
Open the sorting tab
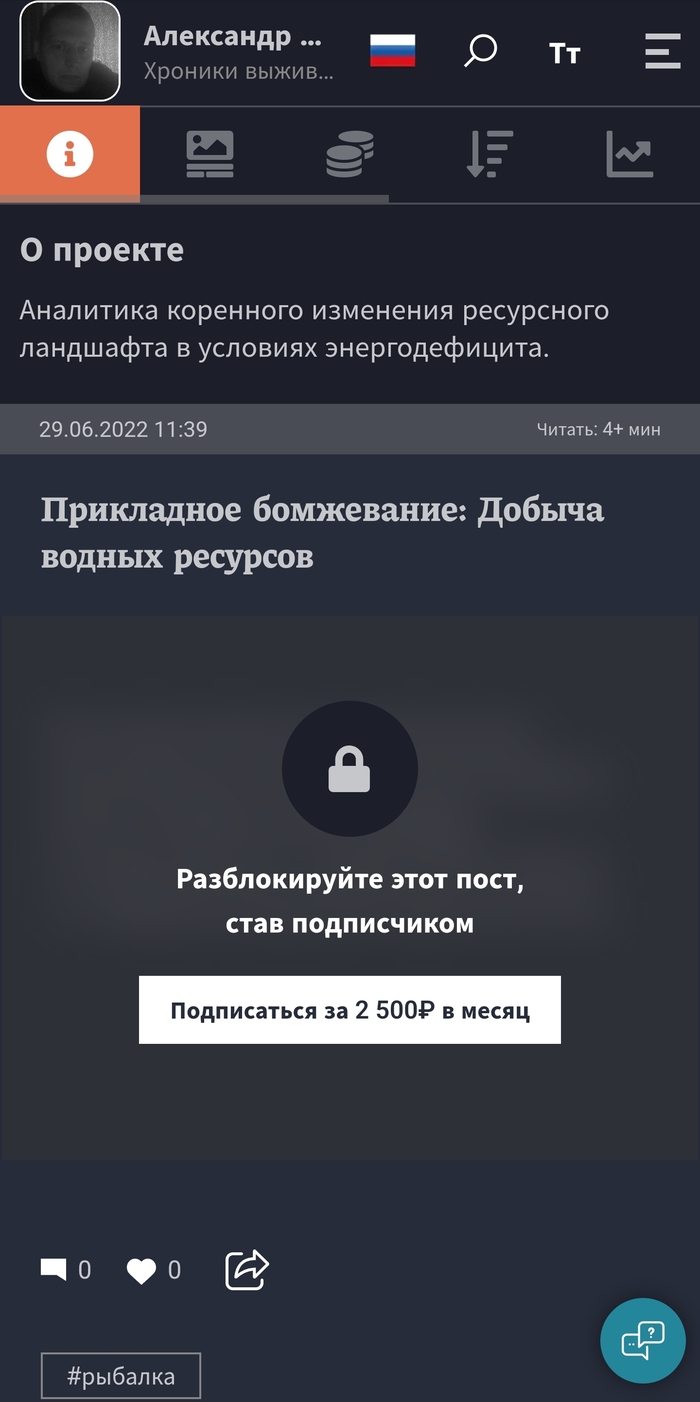pos(490,155)
